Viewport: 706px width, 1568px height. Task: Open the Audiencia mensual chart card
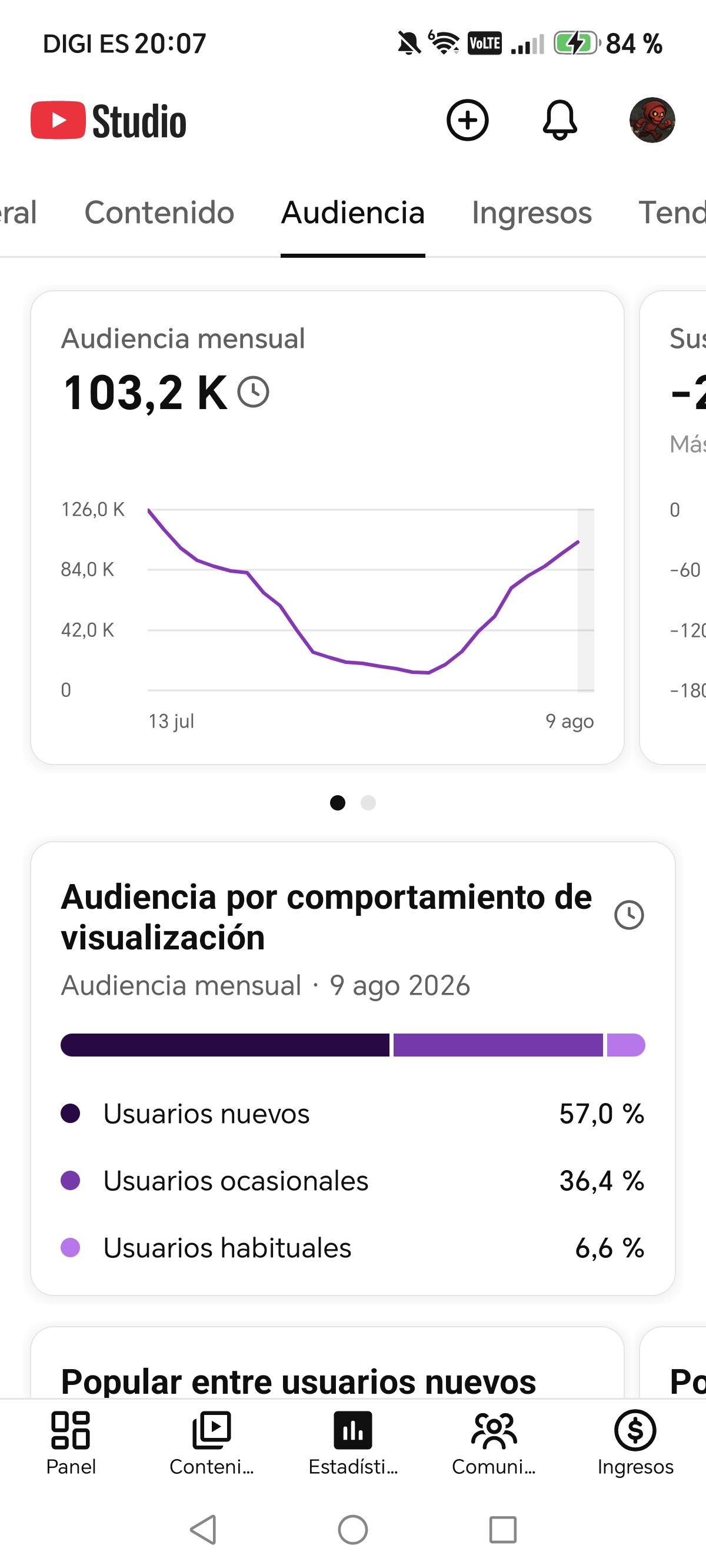(328, 527)
